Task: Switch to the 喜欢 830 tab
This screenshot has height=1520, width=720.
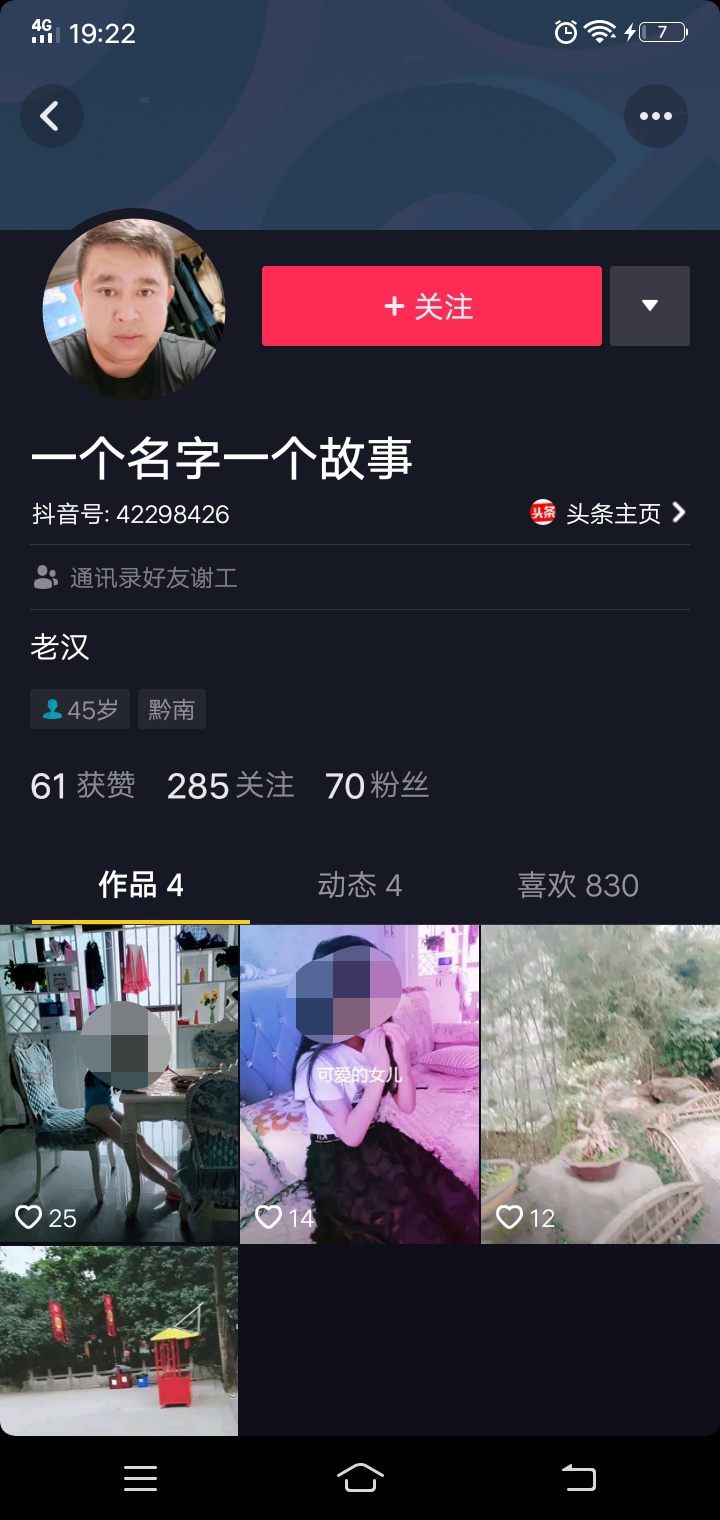Action: click(577, 885)
